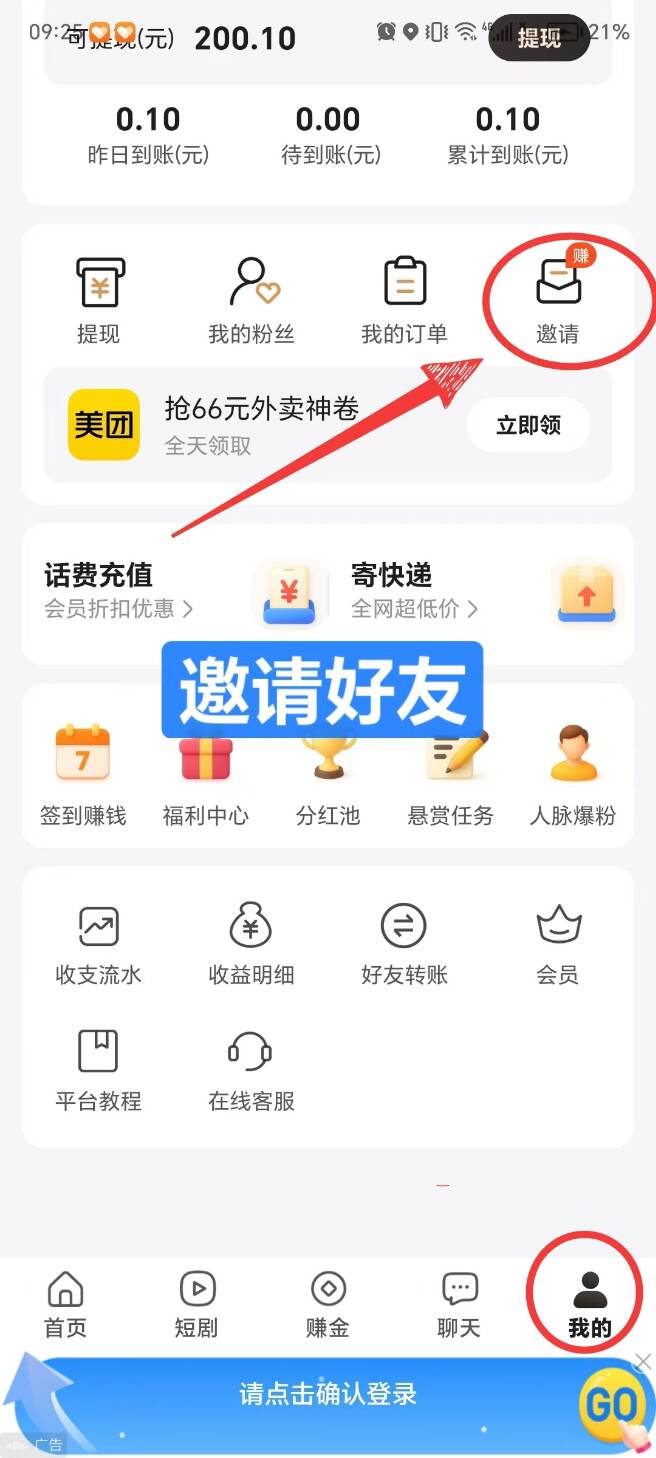Viewport: 656px width, 1458px height.
Task: Open 好友转账 transfer
Action: tap(404, 944)
